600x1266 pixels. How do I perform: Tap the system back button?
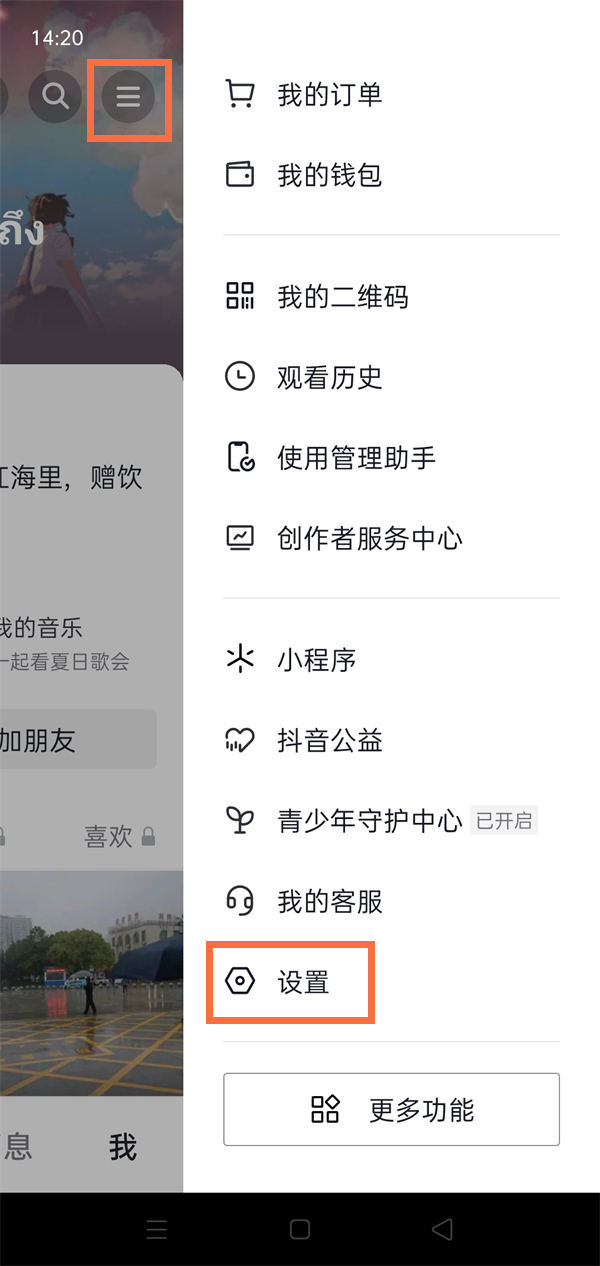point(442,1229)
